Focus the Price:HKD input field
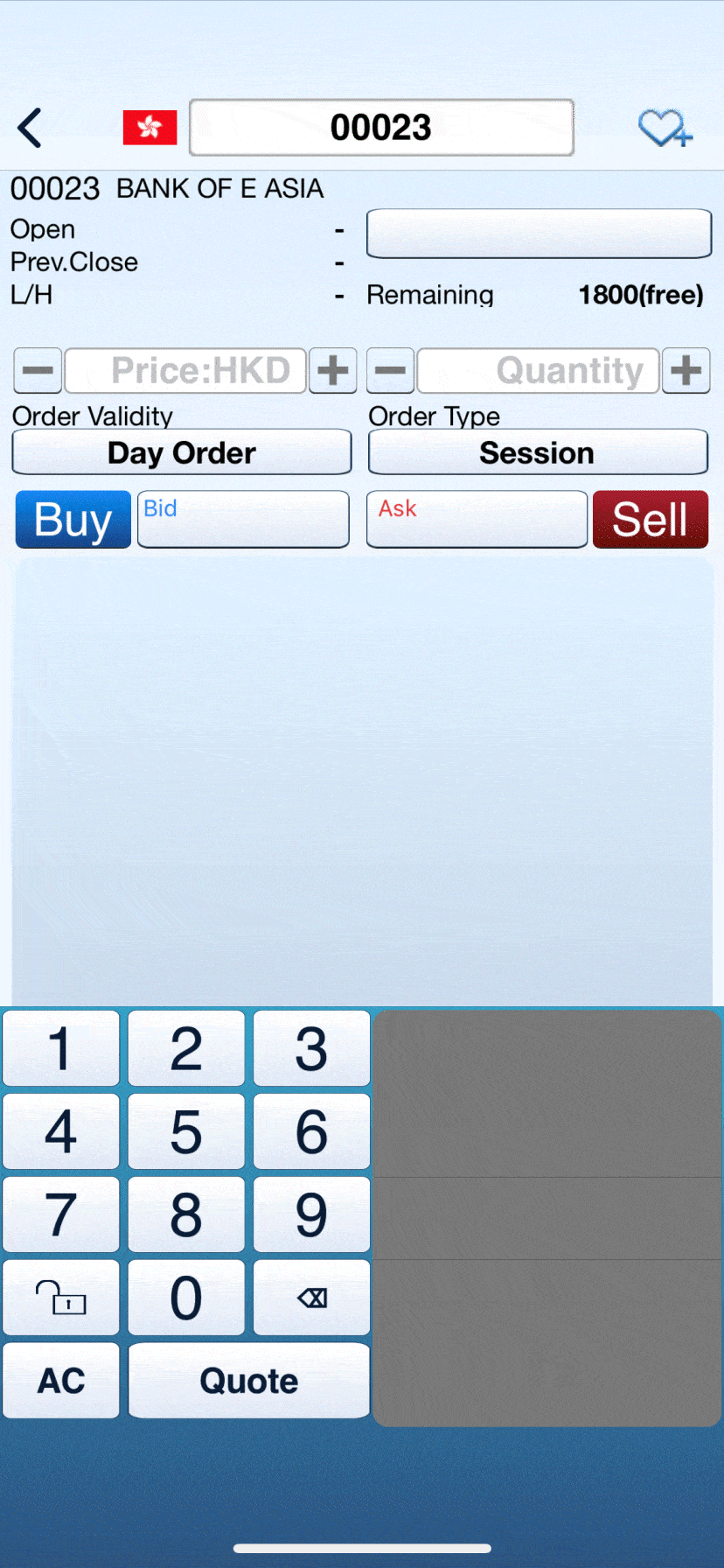The height and width of the screenshot is (1568, 724). point(185,370)
